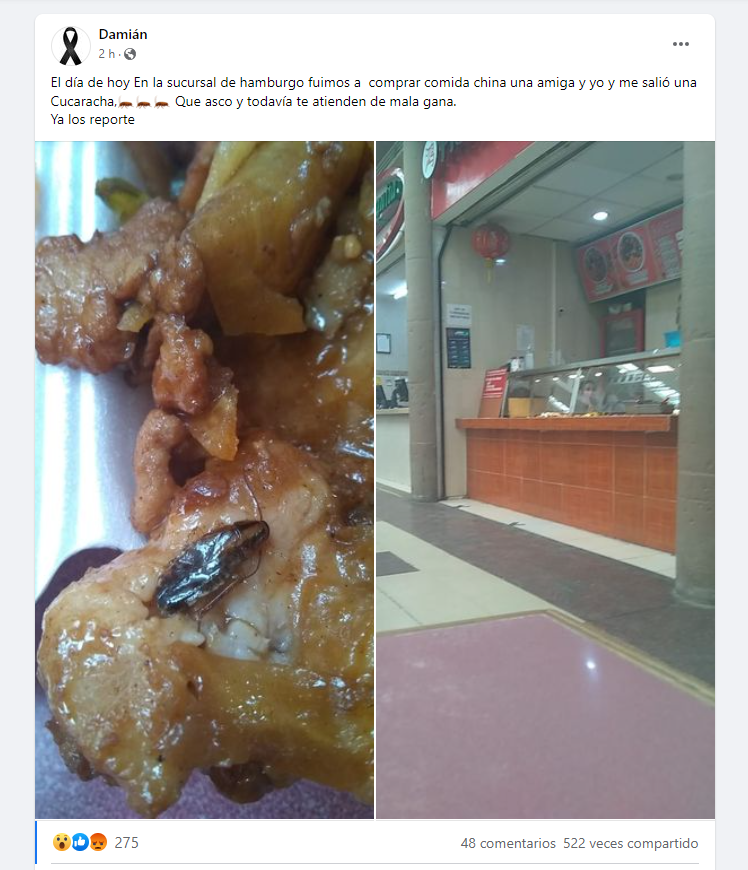Screen dimensions: 748x870
Task: Open the restaurant counter photo
Action: click(545, 480)
